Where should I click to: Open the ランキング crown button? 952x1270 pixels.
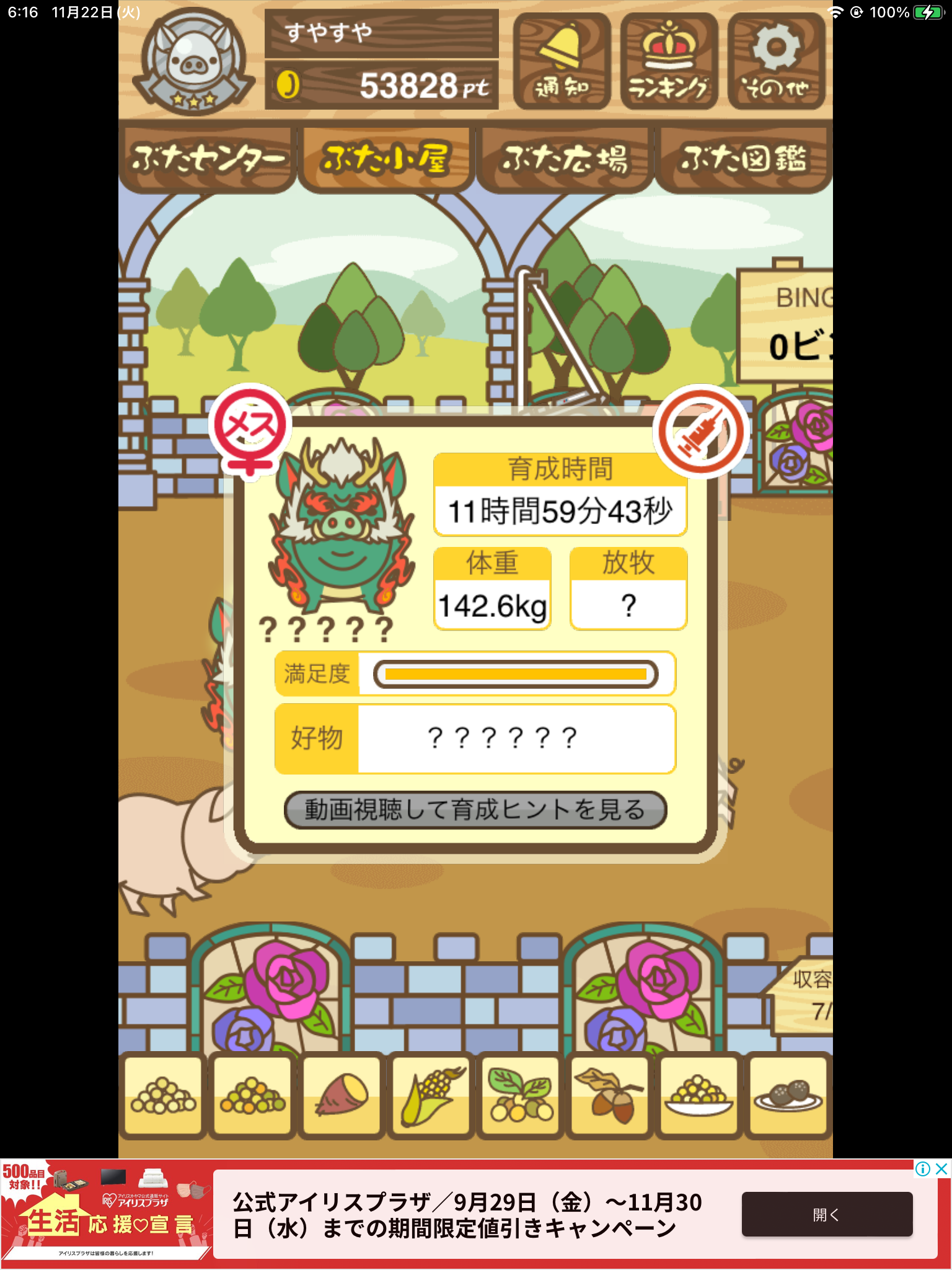click(x=669, y=61)
